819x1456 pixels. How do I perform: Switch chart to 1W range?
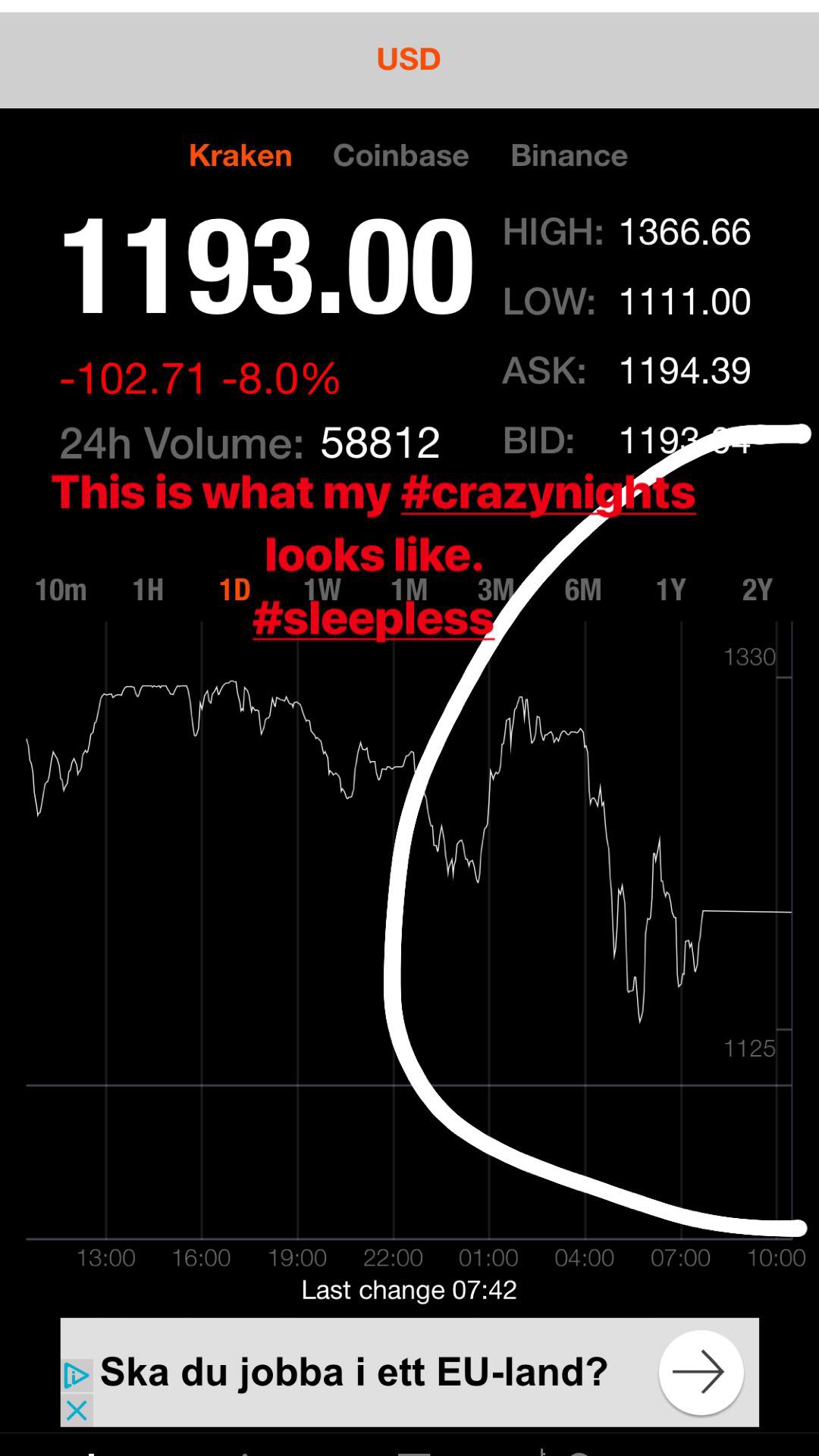click(x=322, y=590)
